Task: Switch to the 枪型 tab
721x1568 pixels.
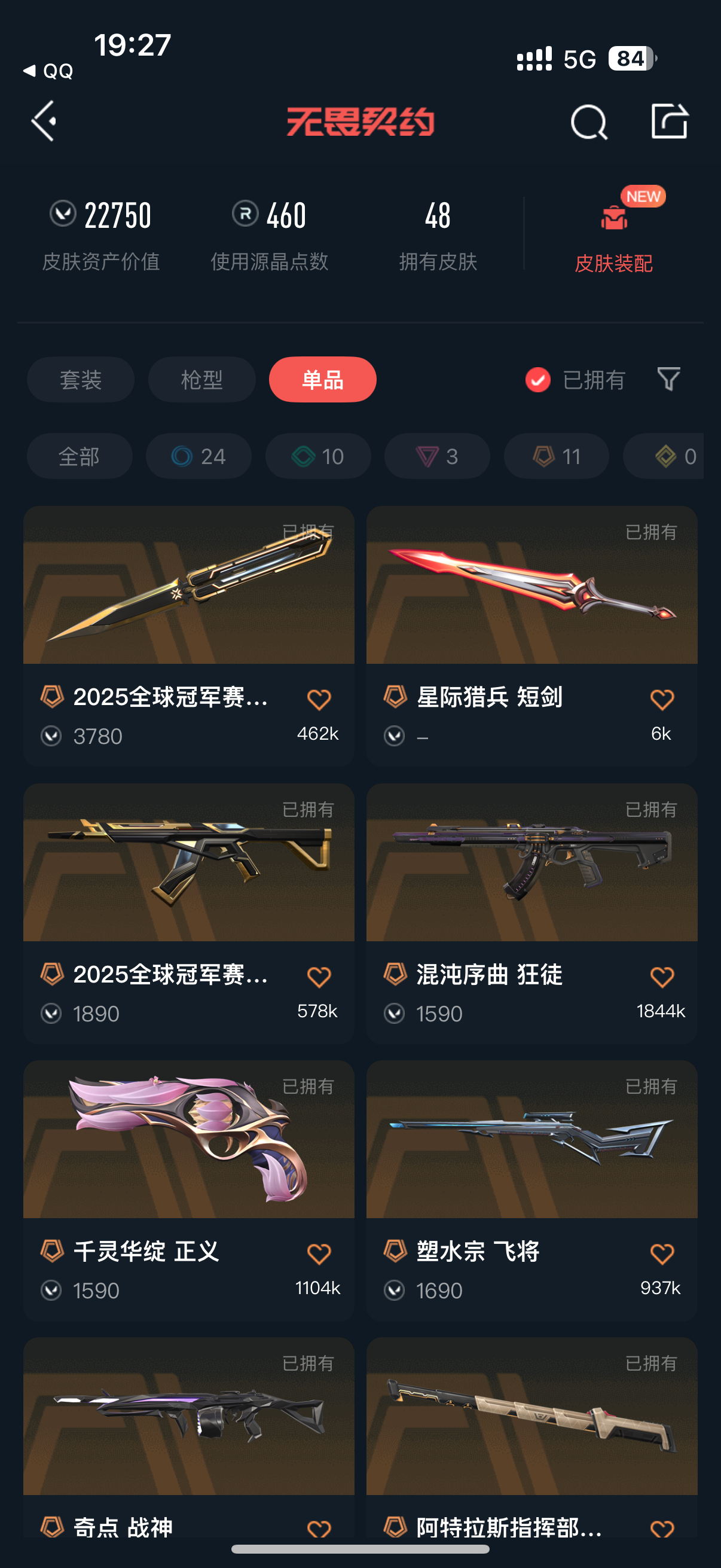Action: point(201,379)
